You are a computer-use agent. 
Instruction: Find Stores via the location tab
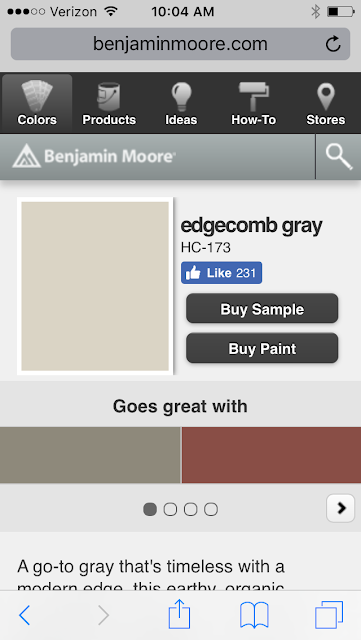[325, 103]
